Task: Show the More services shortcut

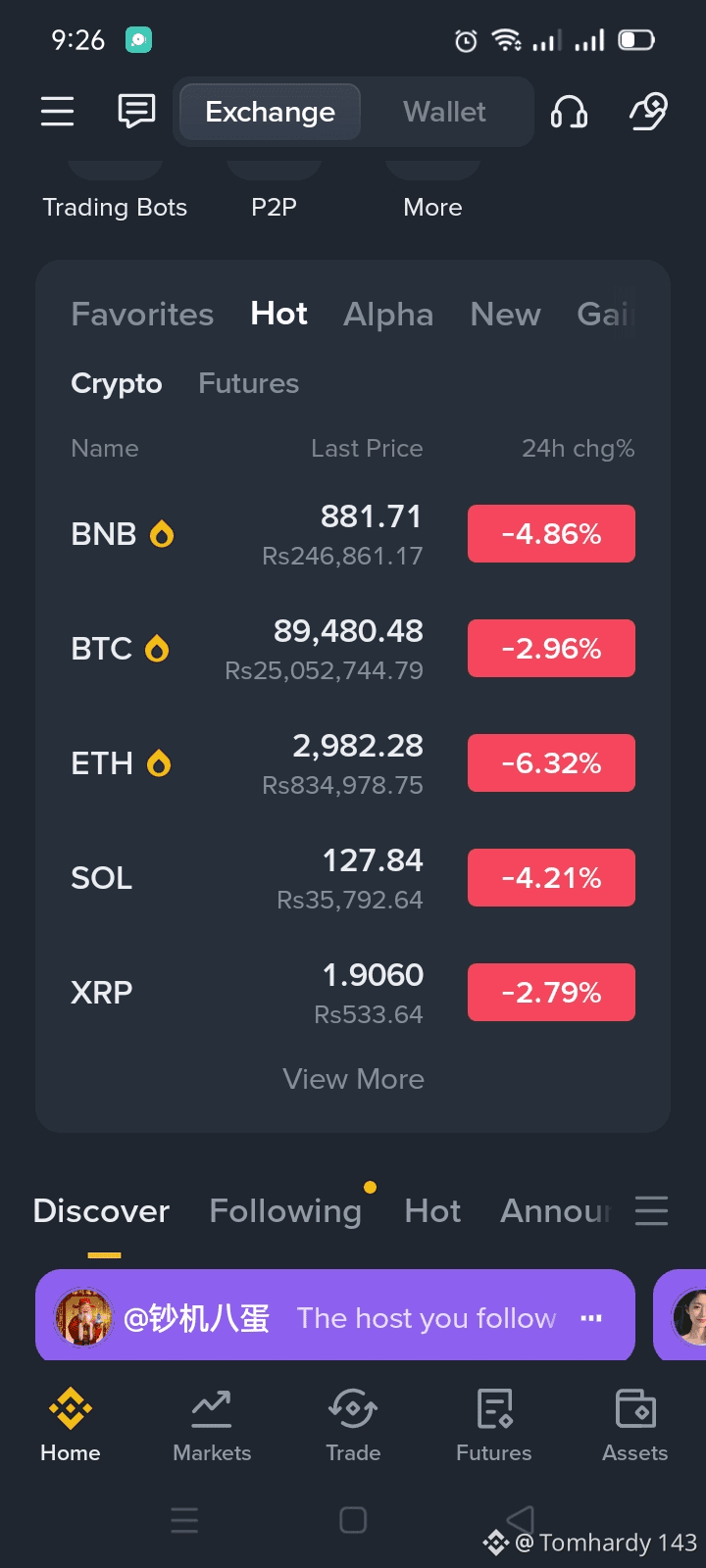Action: 432,207
